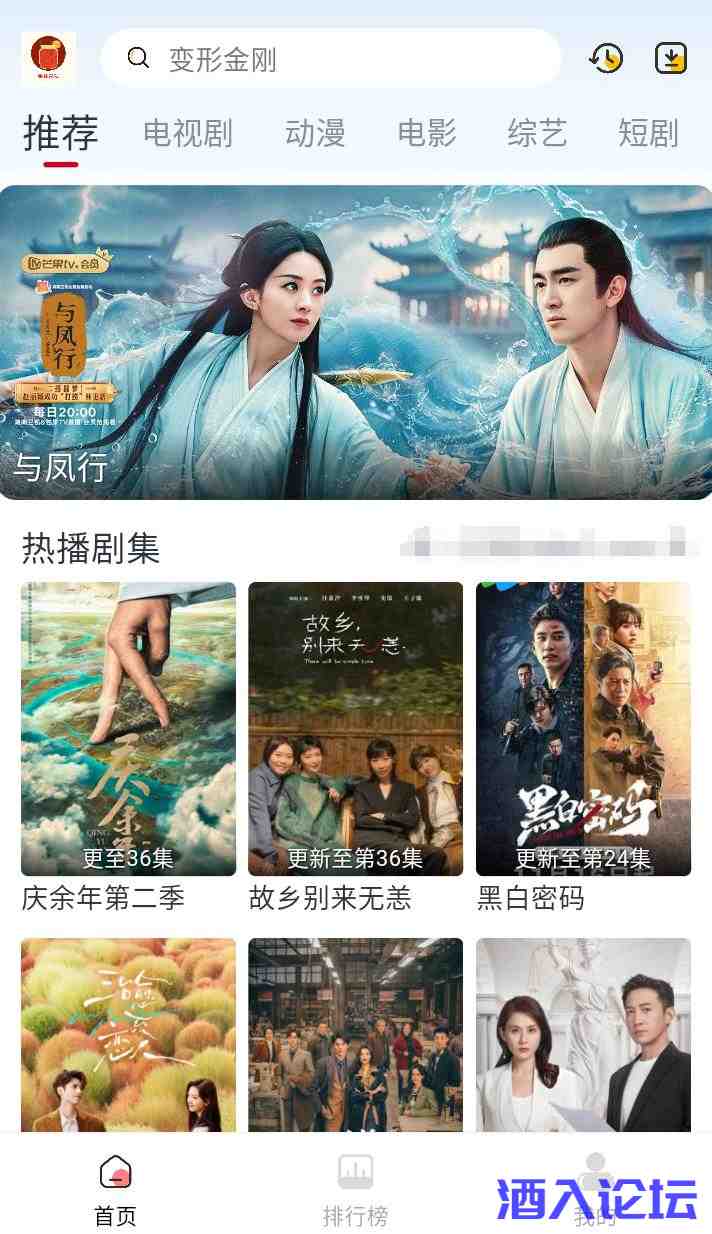This screenshot has height=1234, width=712.
Task: Open watch history clock icon
Action: coord(606,59)
